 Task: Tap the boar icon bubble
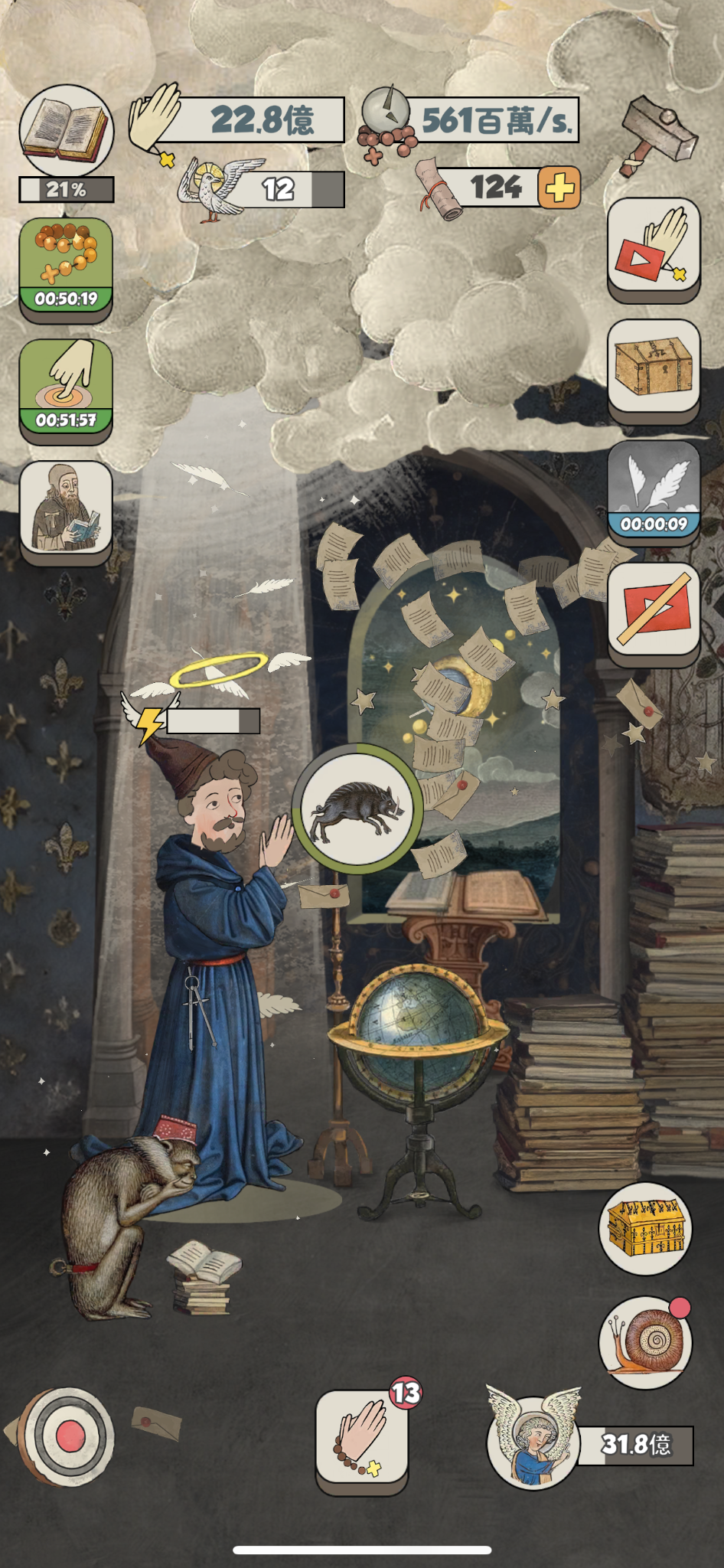tap(357, 808)
